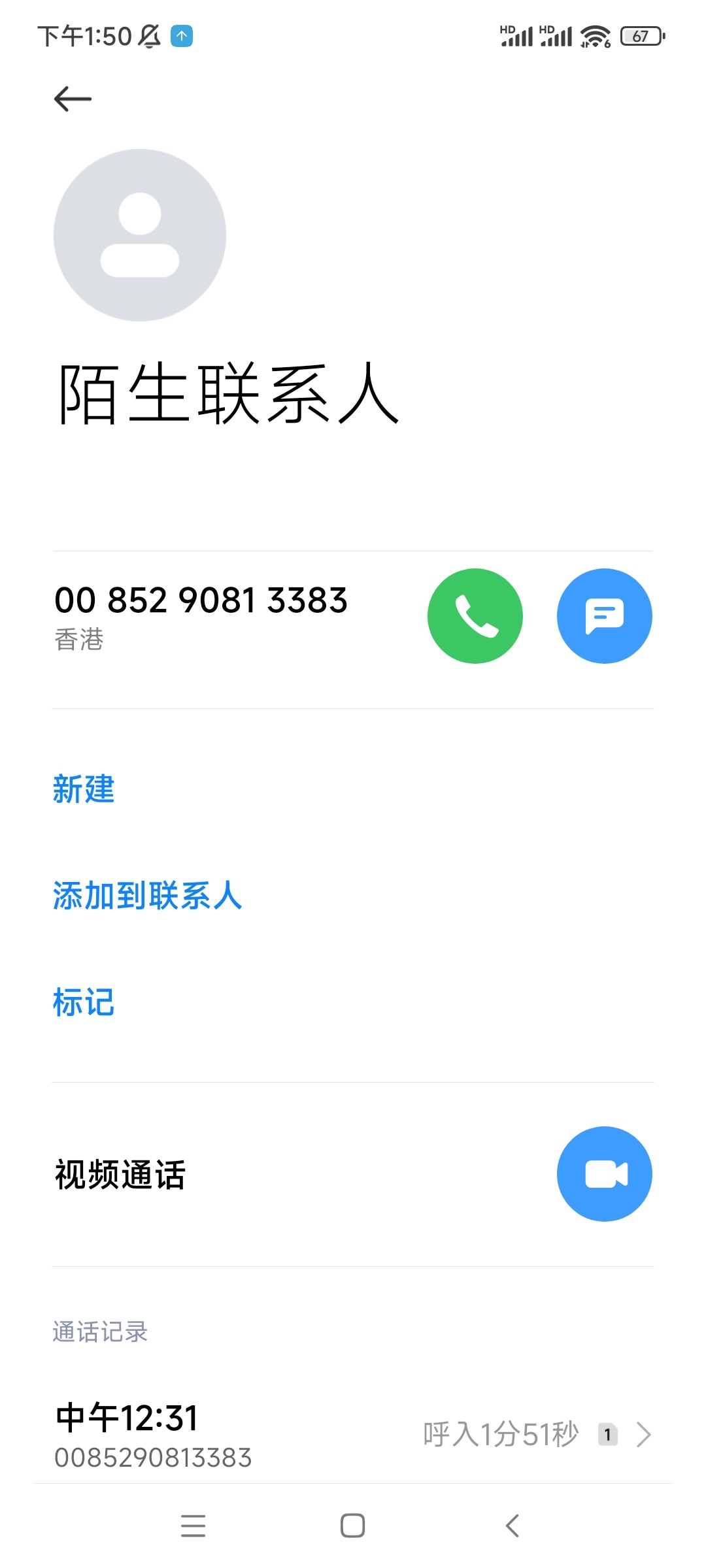The image size is (706, 1568).
Task: Select 添加到联系人 to add to existing contact
Action: 148,895
